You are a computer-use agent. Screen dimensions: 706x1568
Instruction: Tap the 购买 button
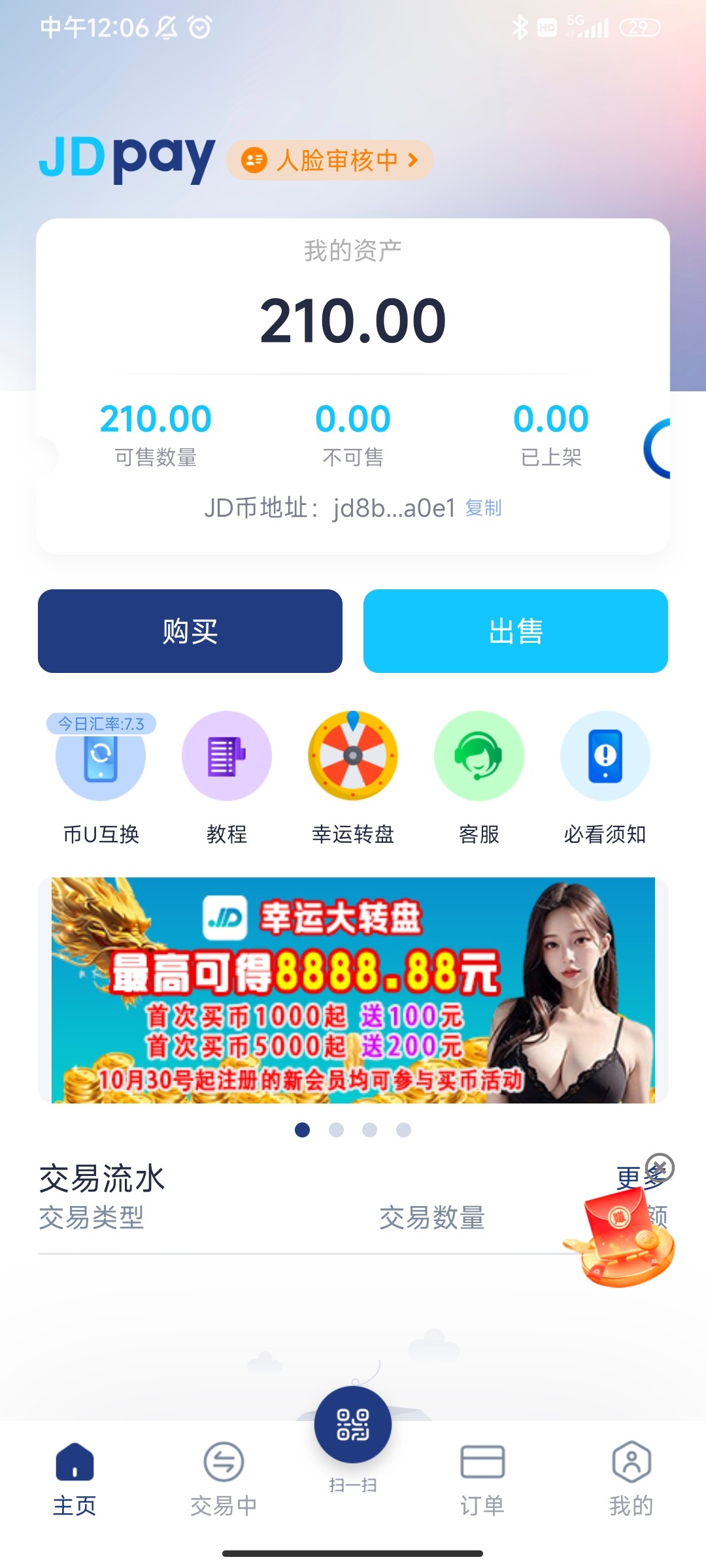point(190,631)
